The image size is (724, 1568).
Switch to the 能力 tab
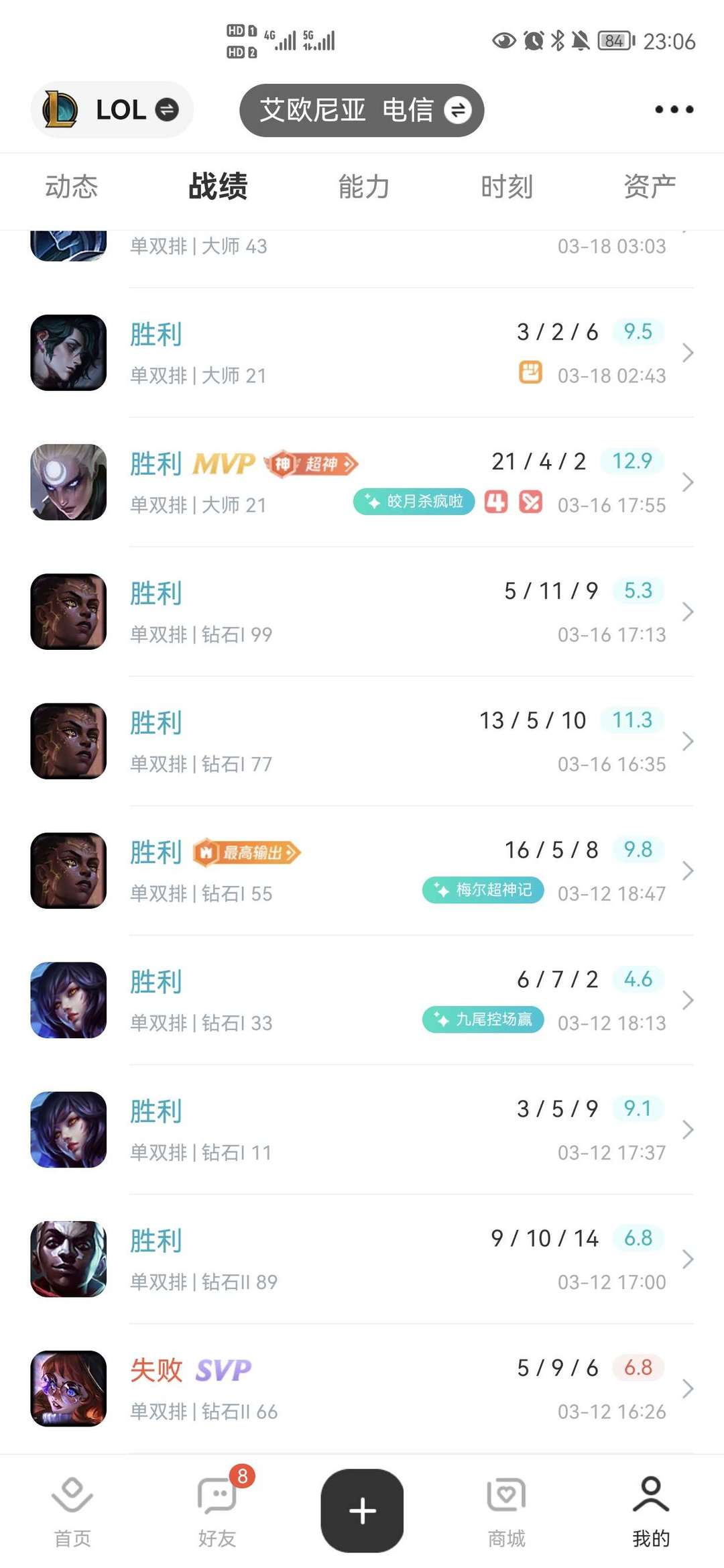point(363,186)
